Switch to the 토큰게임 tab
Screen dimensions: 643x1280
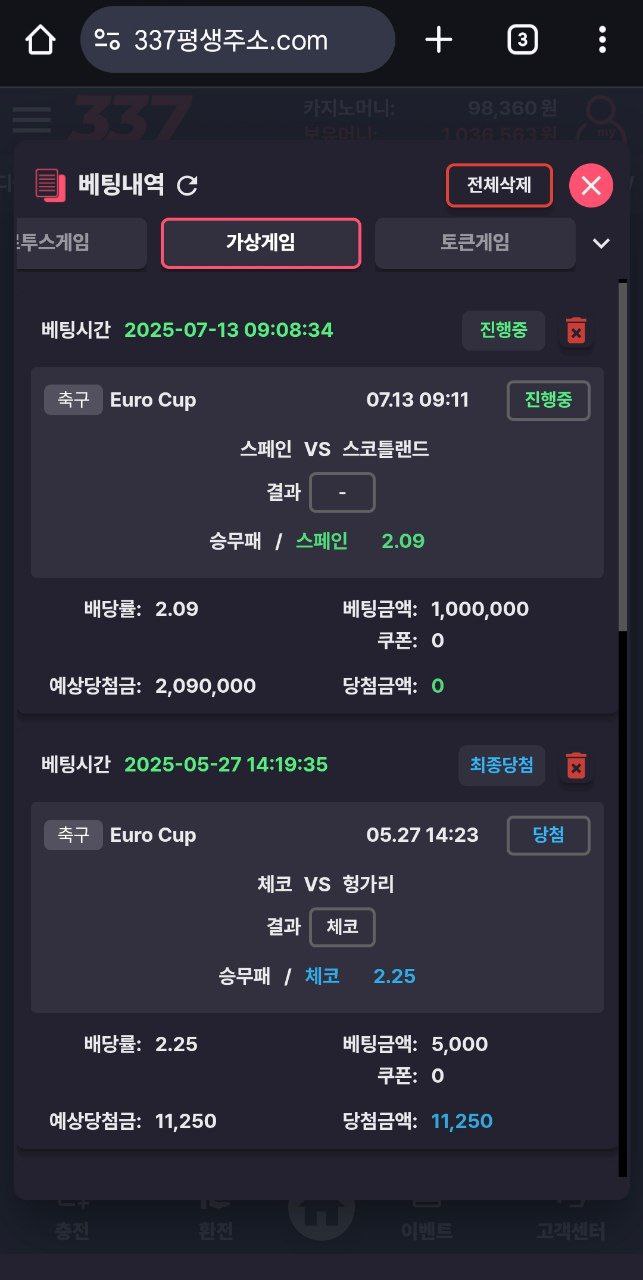(x=475, y=243)
